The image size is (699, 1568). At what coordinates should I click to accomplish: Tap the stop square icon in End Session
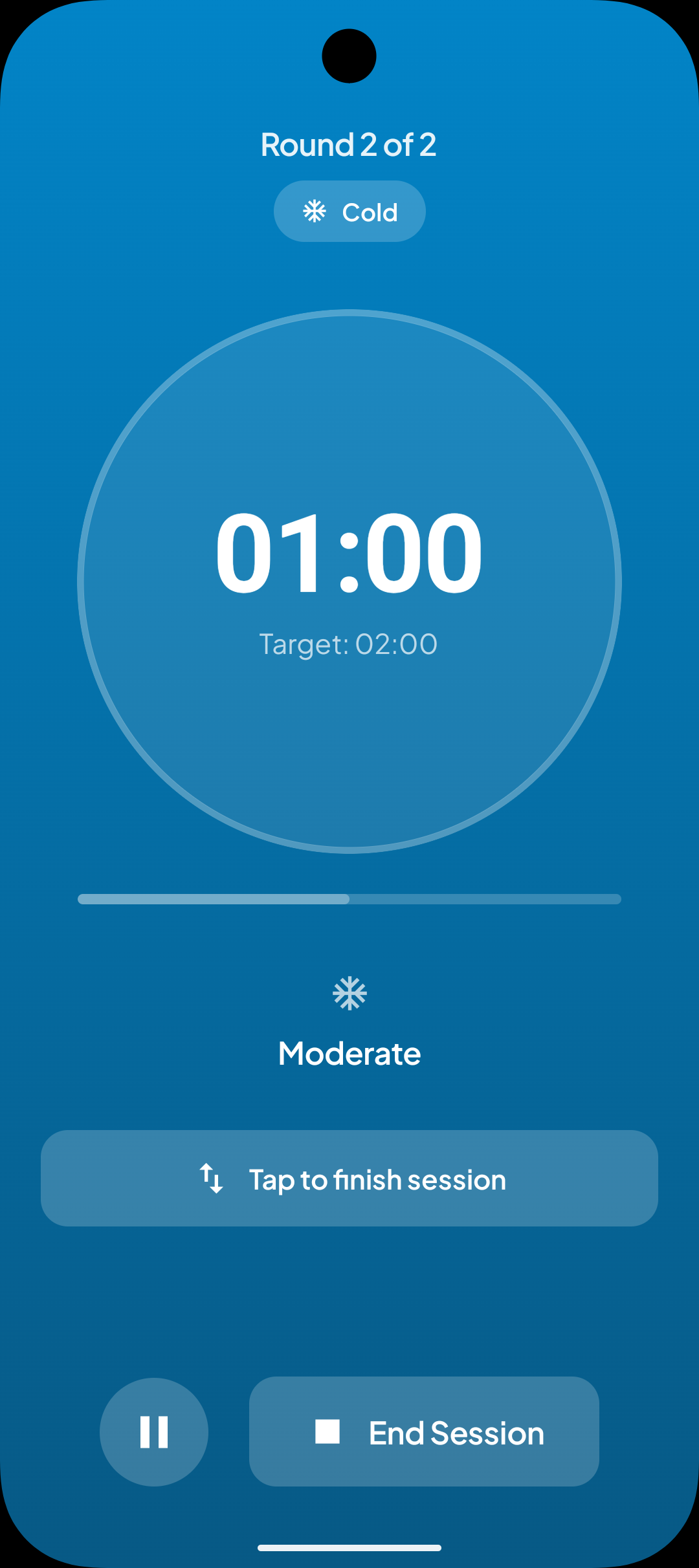tap(327, 1433)
